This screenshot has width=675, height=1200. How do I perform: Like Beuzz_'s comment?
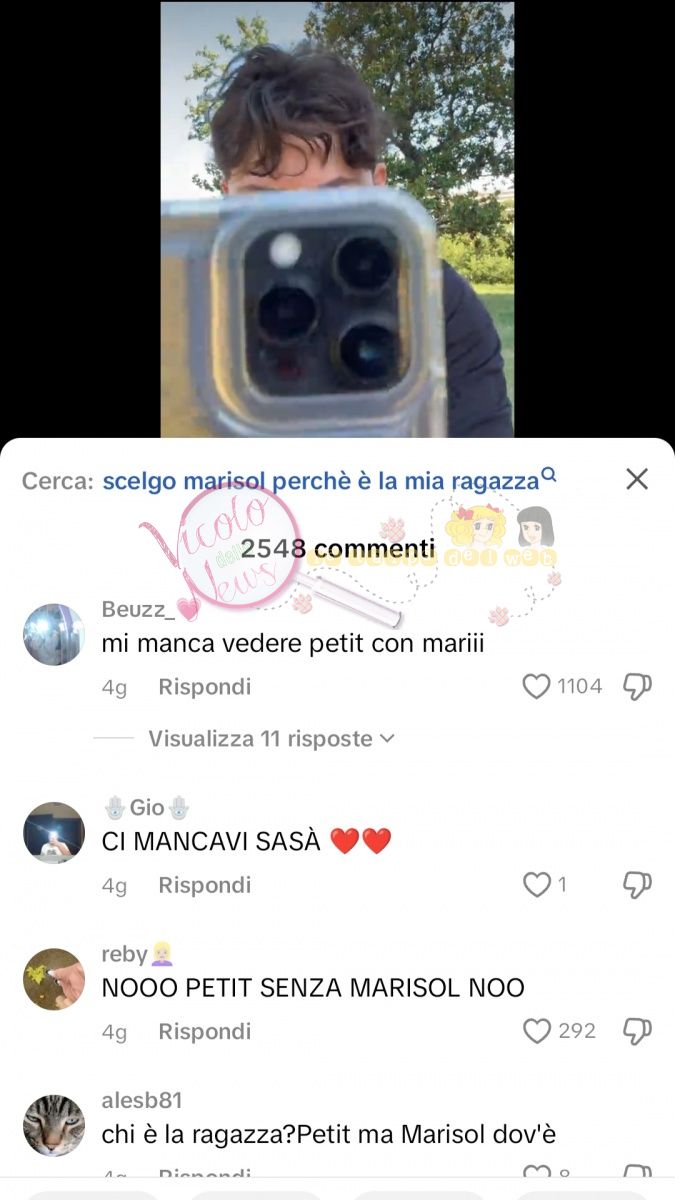(537, 686)
